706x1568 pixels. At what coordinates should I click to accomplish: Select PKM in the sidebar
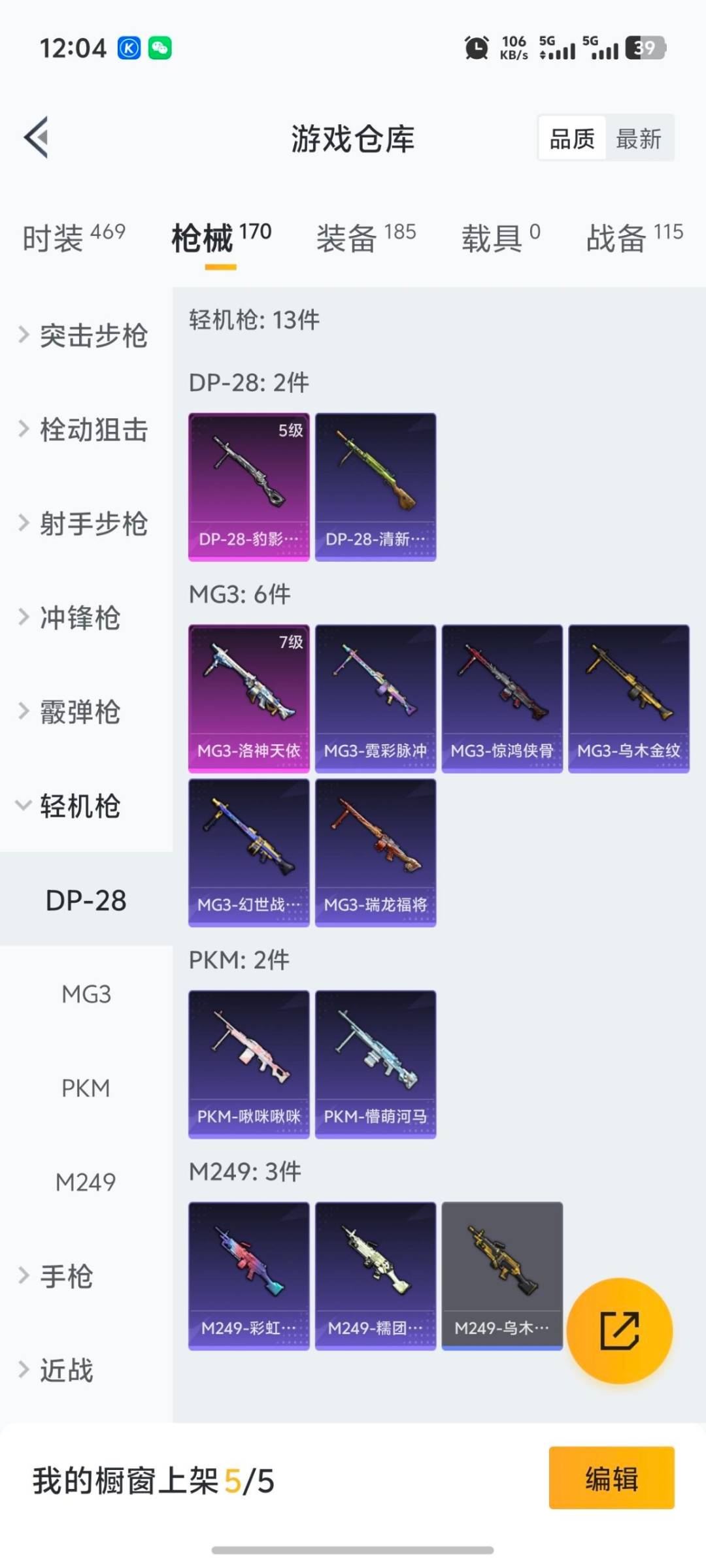click(x=86, y=1088)
